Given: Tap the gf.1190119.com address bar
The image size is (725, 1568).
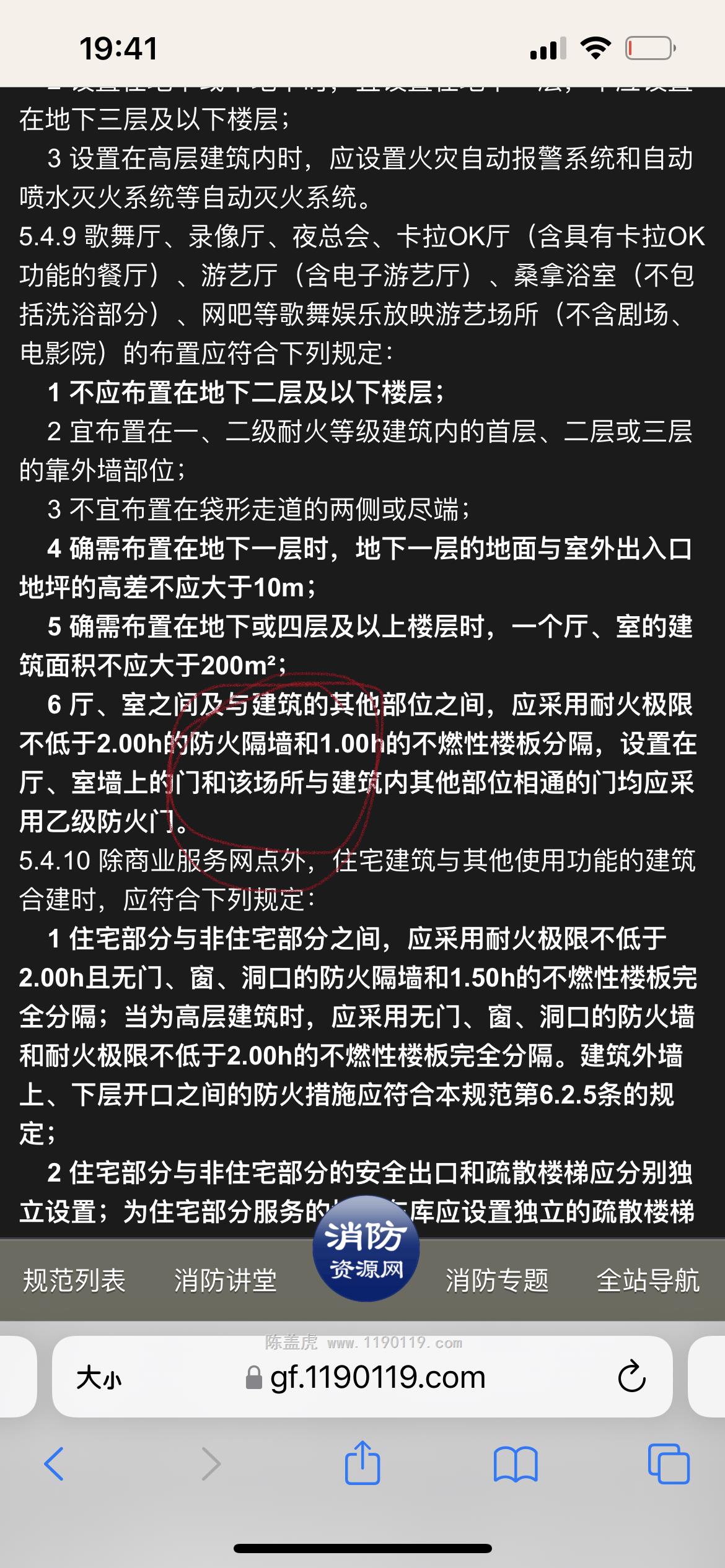Looking at the screenshot, I should coord(366,1377).
